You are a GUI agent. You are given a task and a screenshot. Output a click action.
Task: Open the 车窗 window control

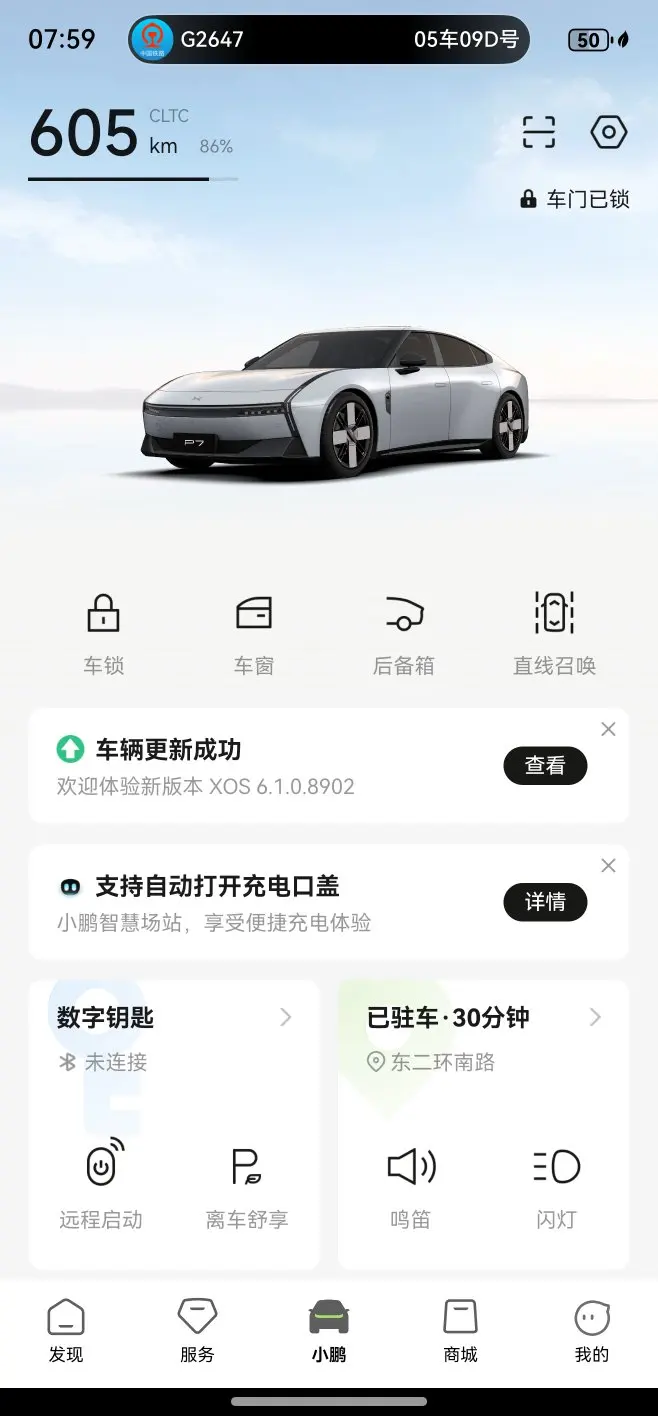click(254, 632)
